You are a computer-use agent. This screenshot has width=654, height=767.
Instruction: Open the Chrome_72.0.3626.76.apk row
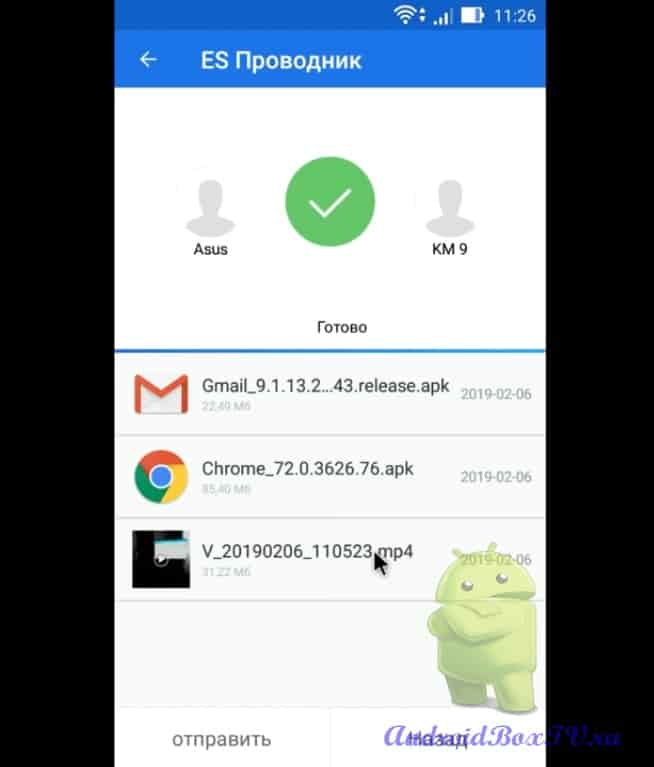(x=330, y=476)
